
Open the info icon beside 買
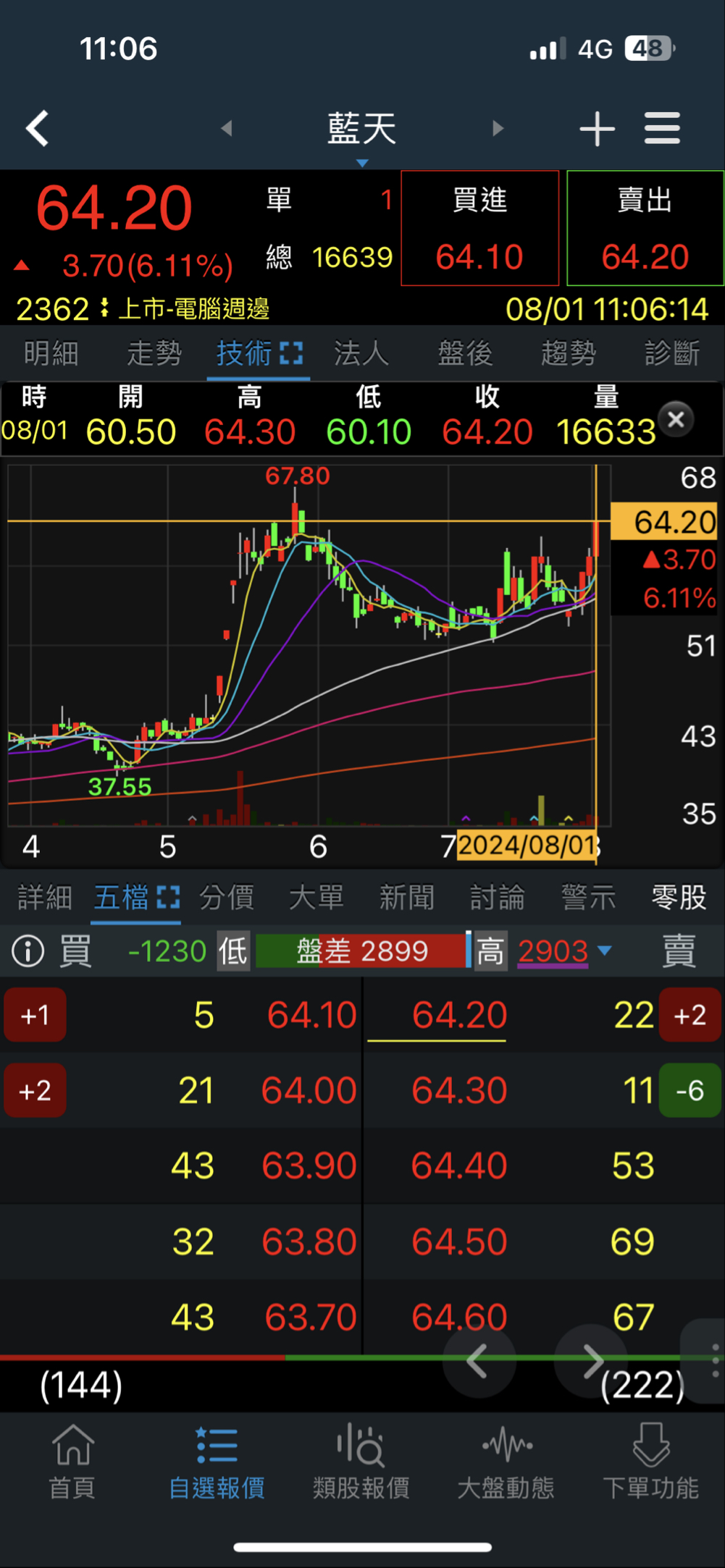point(28,951)
